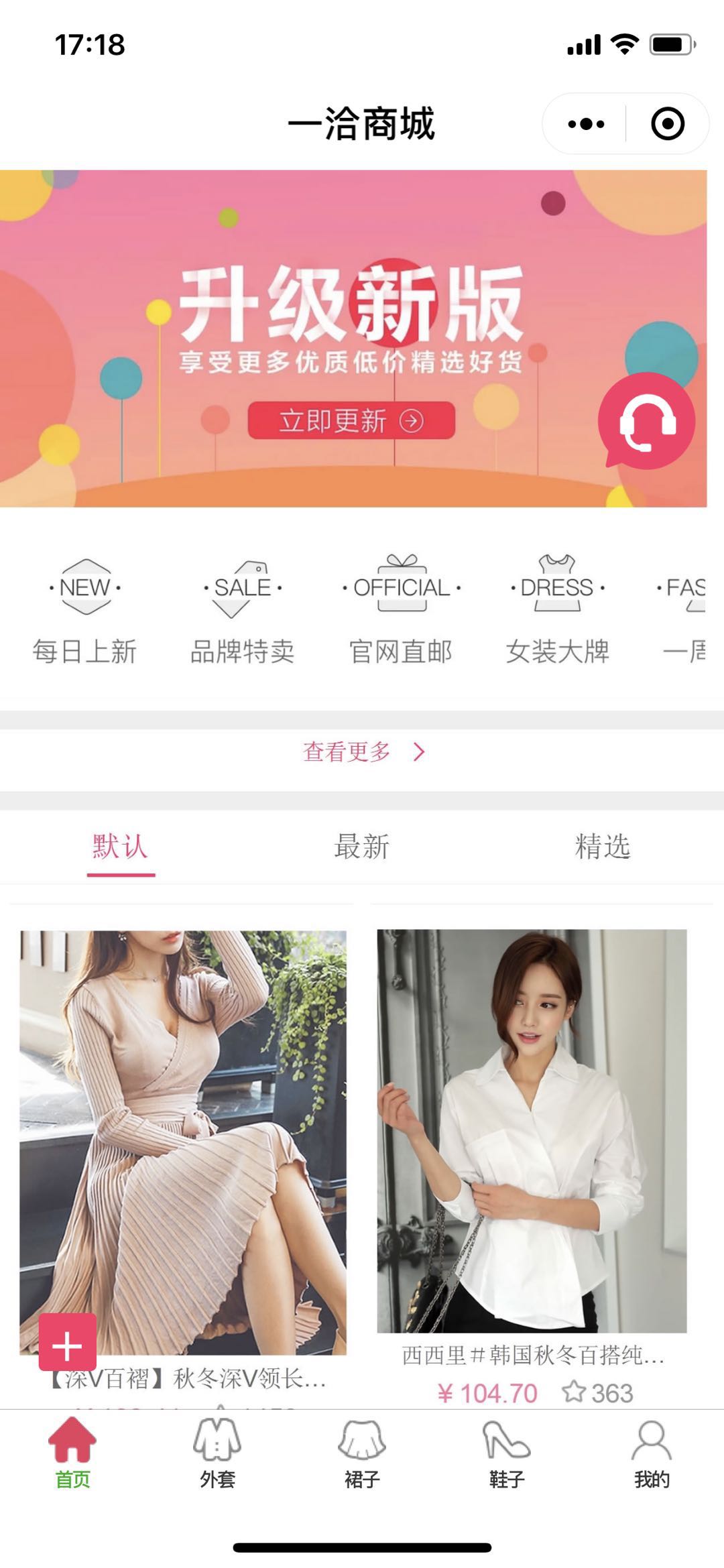Switch to the 外套 tab

click(x=217, y=1454)
